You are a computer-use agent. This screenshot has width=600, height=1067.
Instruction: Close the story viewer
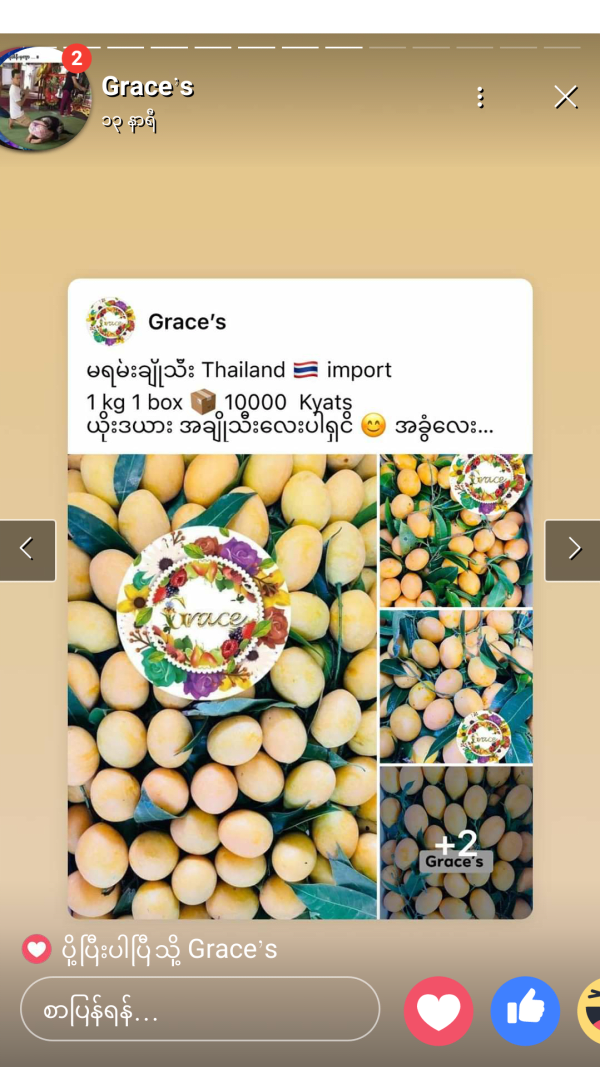tap(566, 97)
